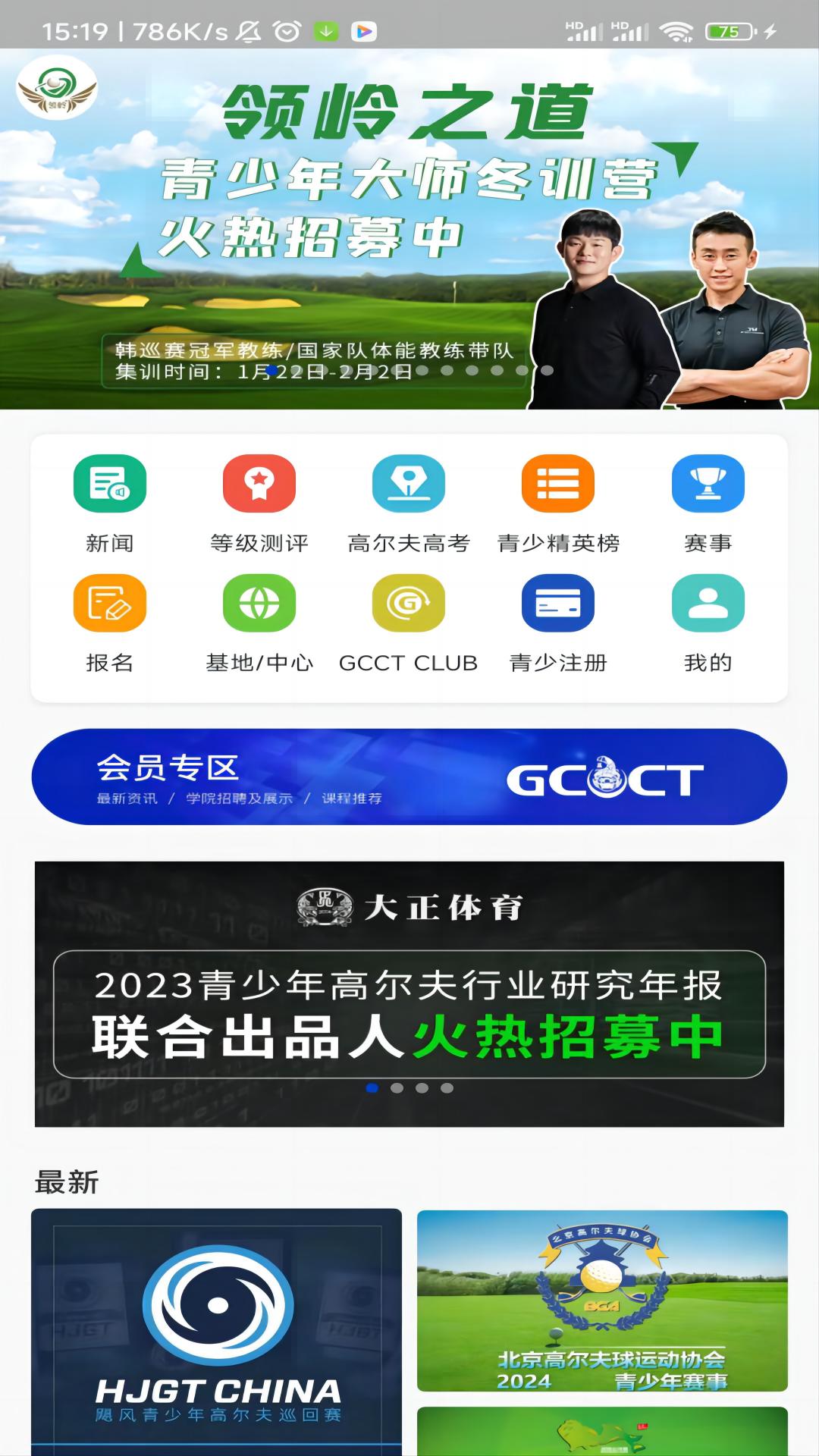Open the 学院招聘及展示 academy recruitment link
Image resolution: width=819 pixels, height=1456 pixels.
237,799
